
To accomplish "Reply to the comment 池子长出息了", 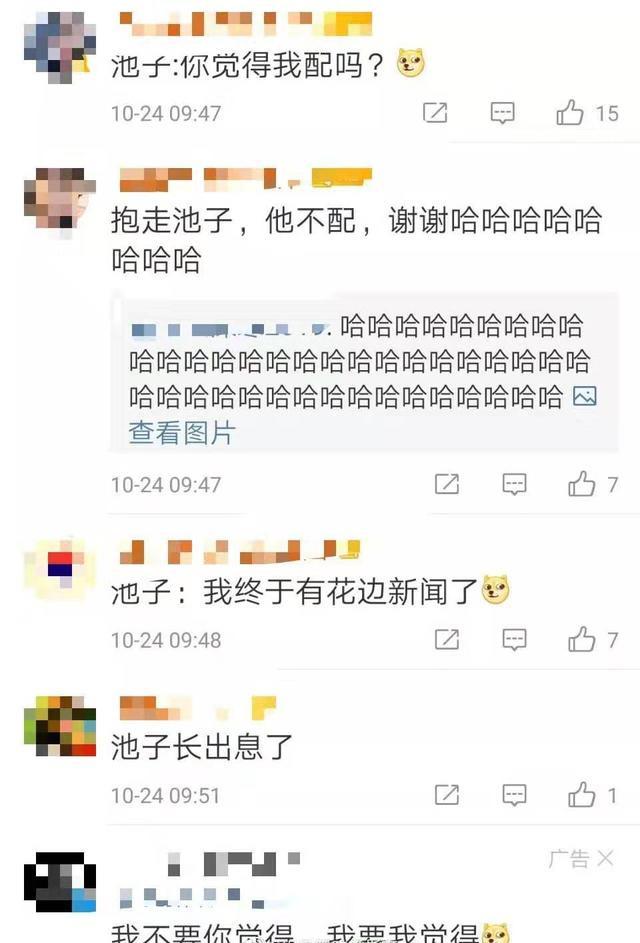I will (x=514, y=795).
